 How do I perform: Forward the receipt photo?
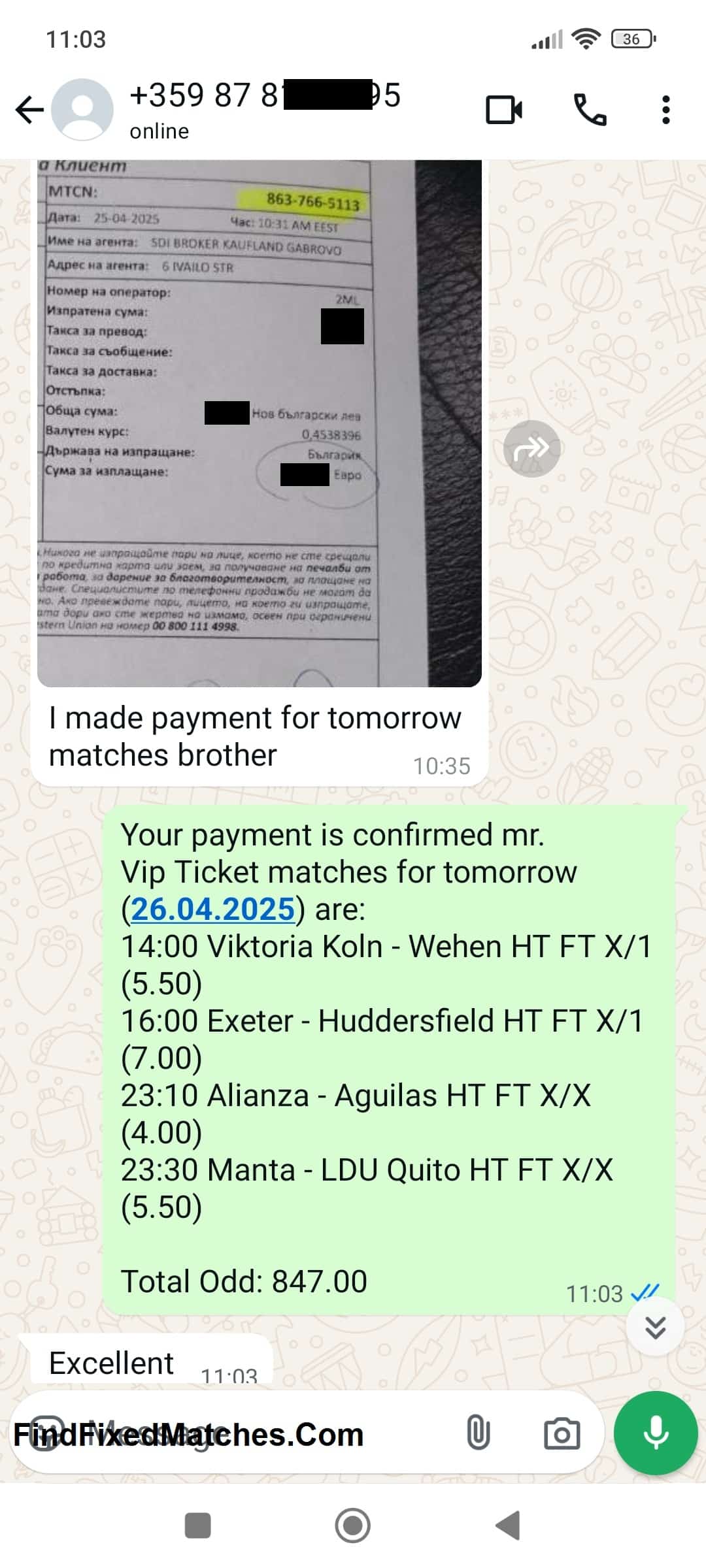531,449
